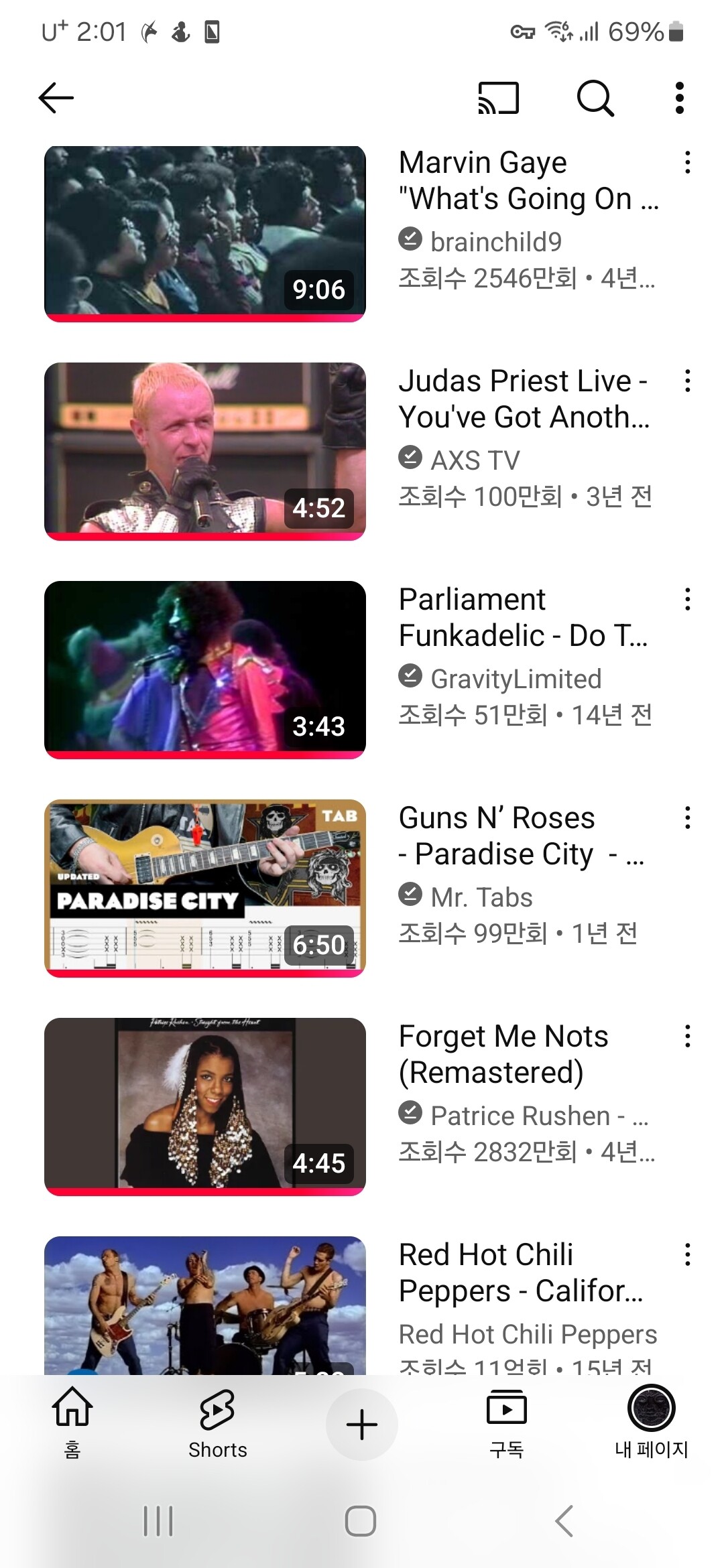This screenshot has width=724, height=1568.
Task: Open options for Forget Me Nots video
Action: coord(687,1036)
